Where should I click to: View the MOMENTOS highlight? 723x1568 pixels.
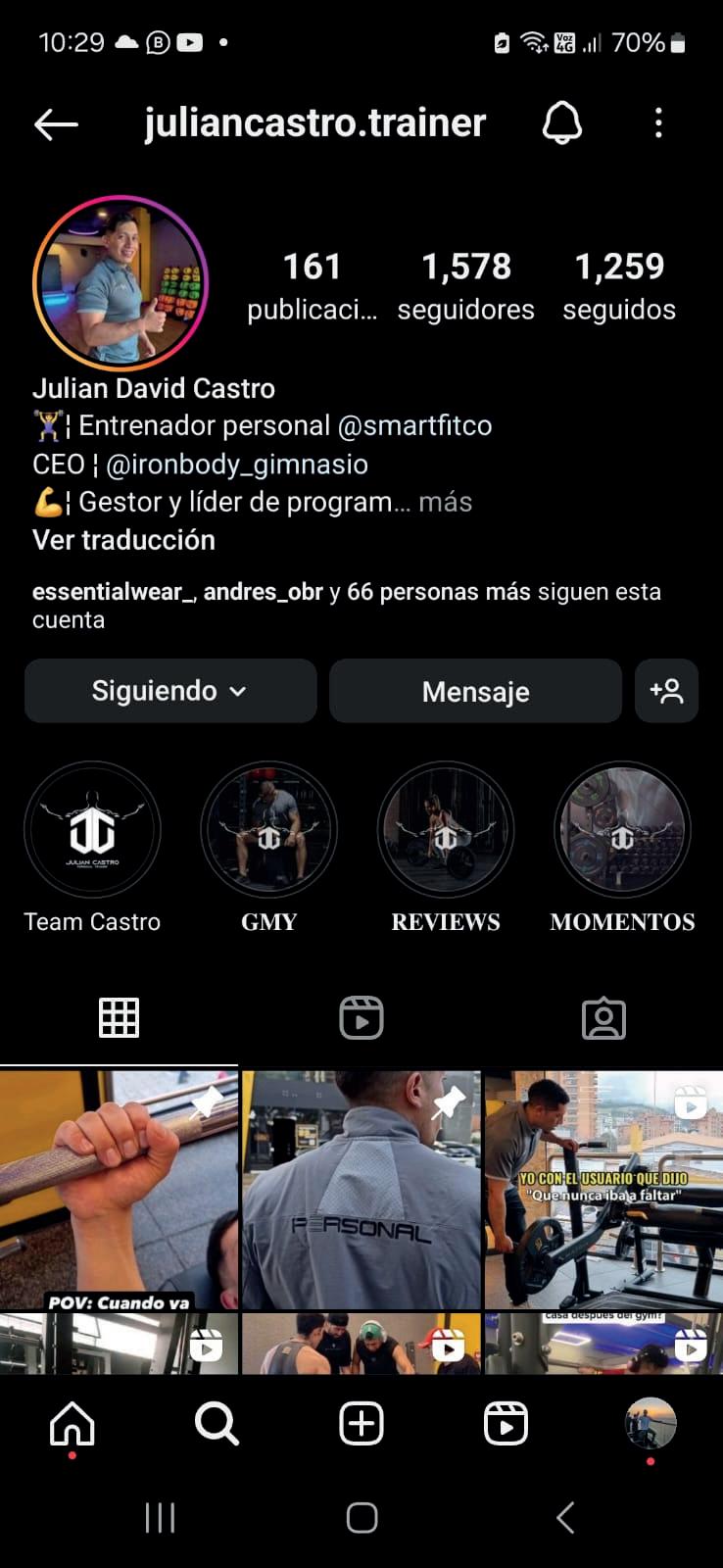tap(622, 830)
